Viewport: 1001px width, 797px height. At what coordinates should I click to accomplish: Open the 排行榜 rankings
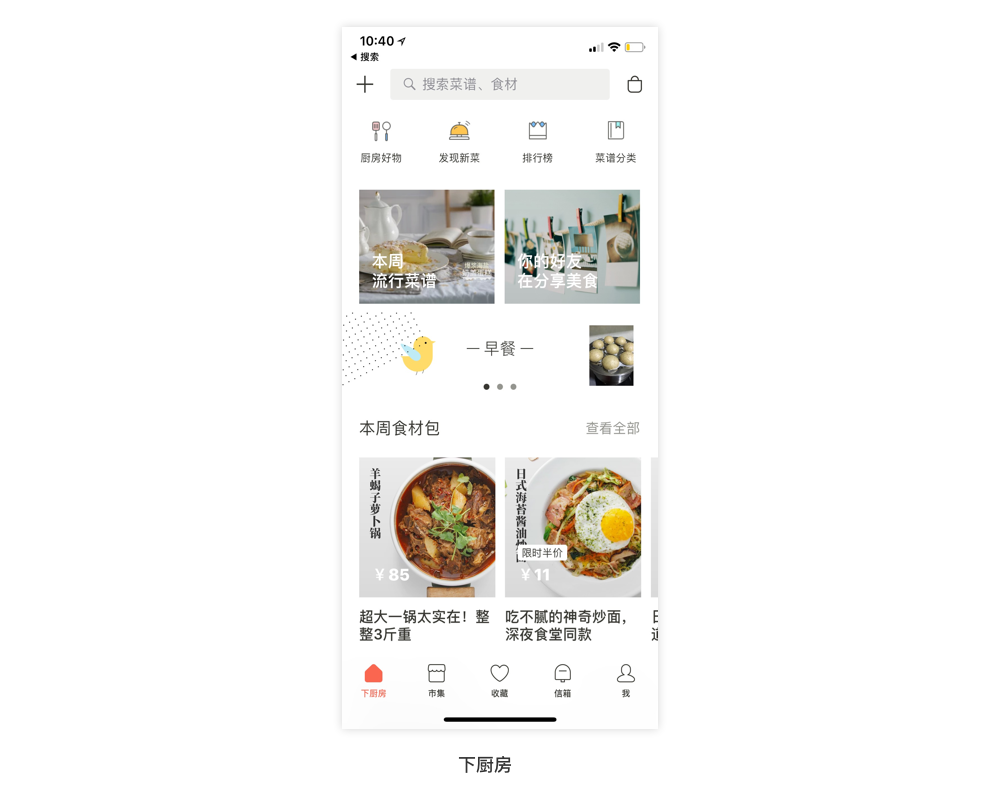(538, 142)
